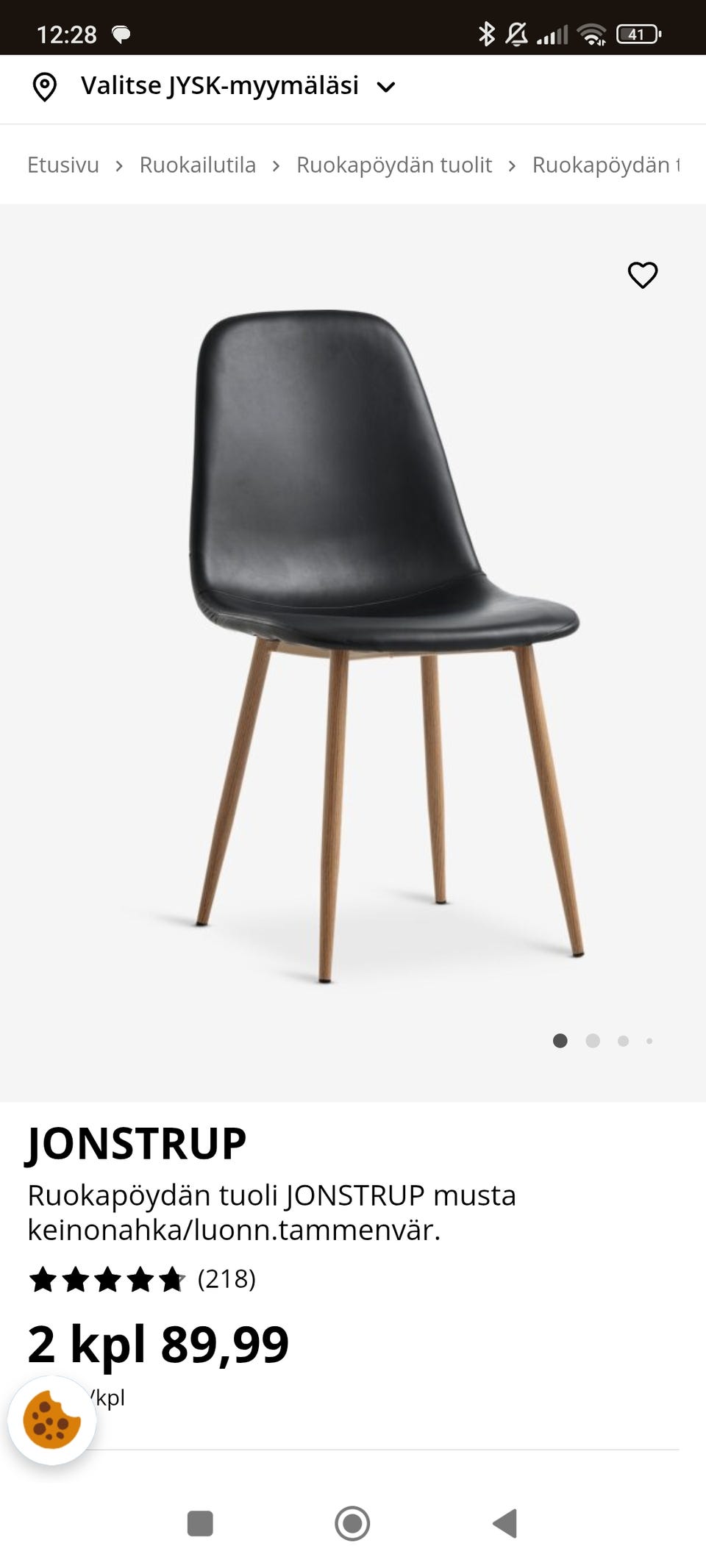Add JONSTRUP chair to favorites
This screenshot has width=706, height=1568.
pos(642,275)
